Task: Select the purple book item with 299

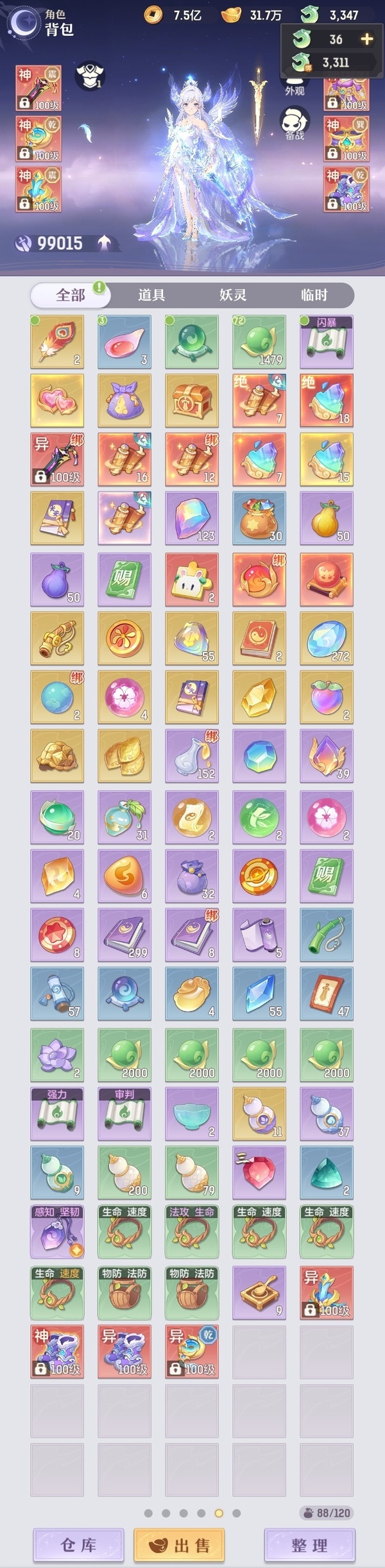Action: click(x=124, y=935)
